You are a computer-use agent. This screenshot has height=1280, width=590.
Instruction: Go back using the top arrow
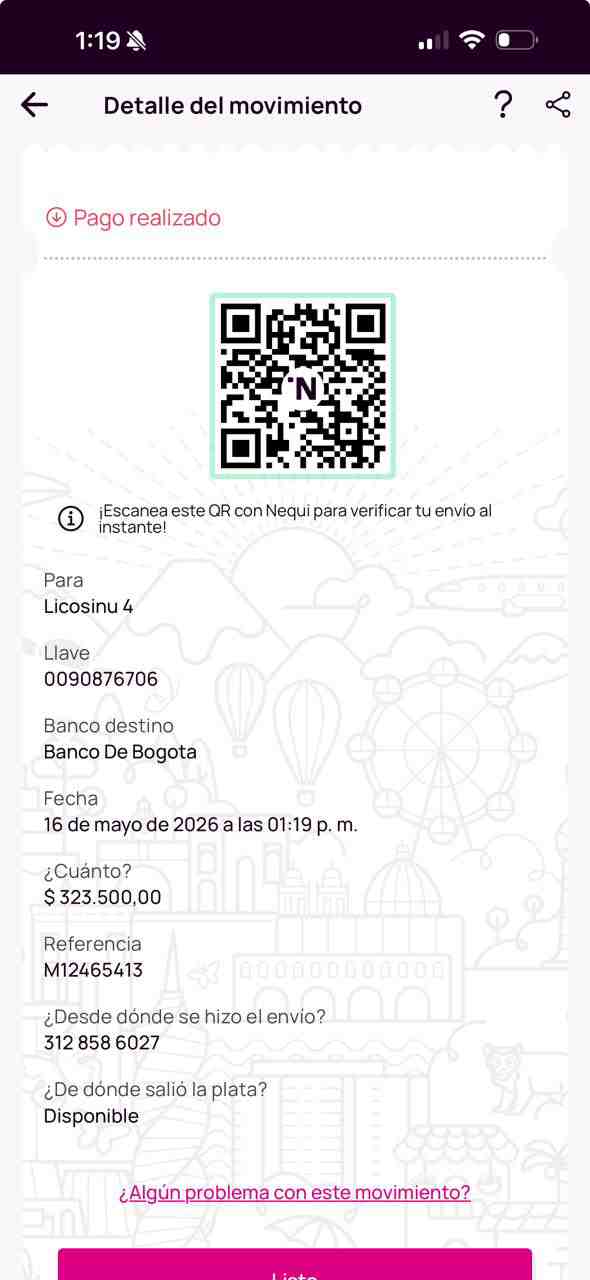point(34,105)
